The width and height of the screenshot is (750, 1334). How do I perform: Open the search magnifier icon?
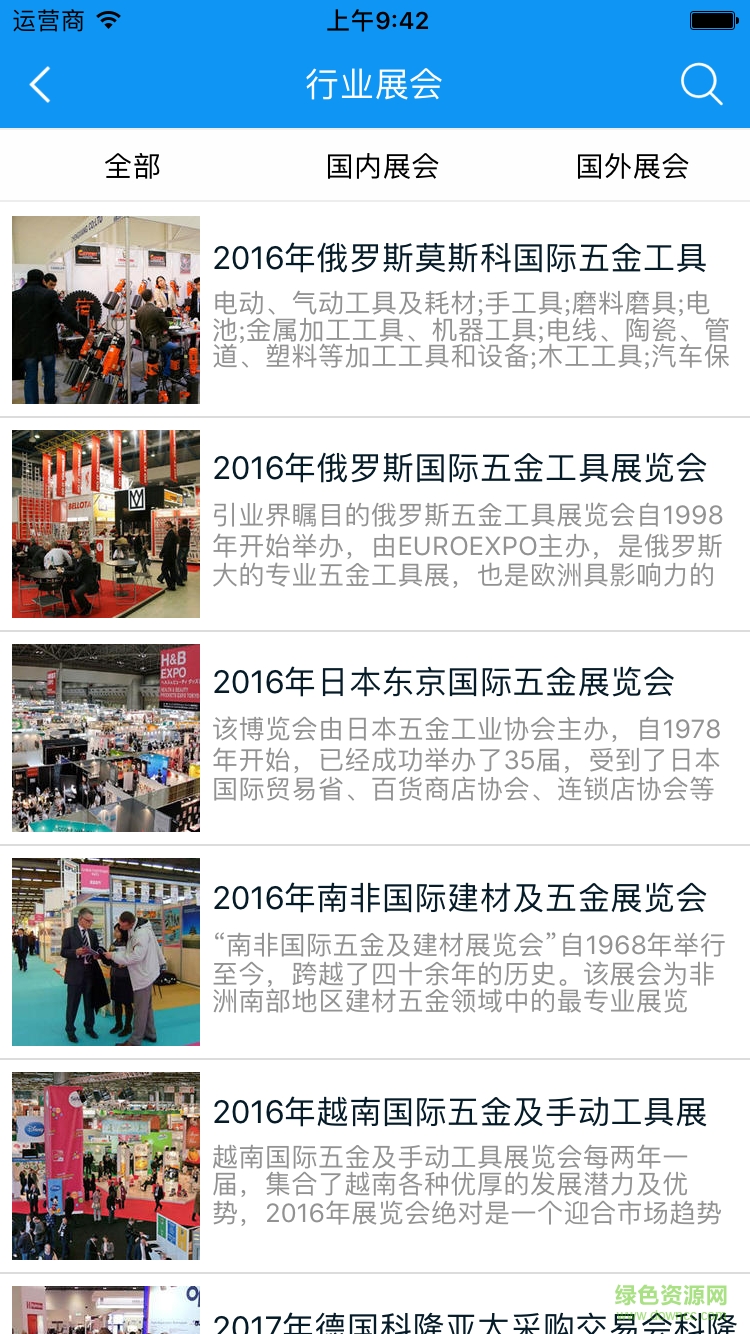click(x=701, y=85)
